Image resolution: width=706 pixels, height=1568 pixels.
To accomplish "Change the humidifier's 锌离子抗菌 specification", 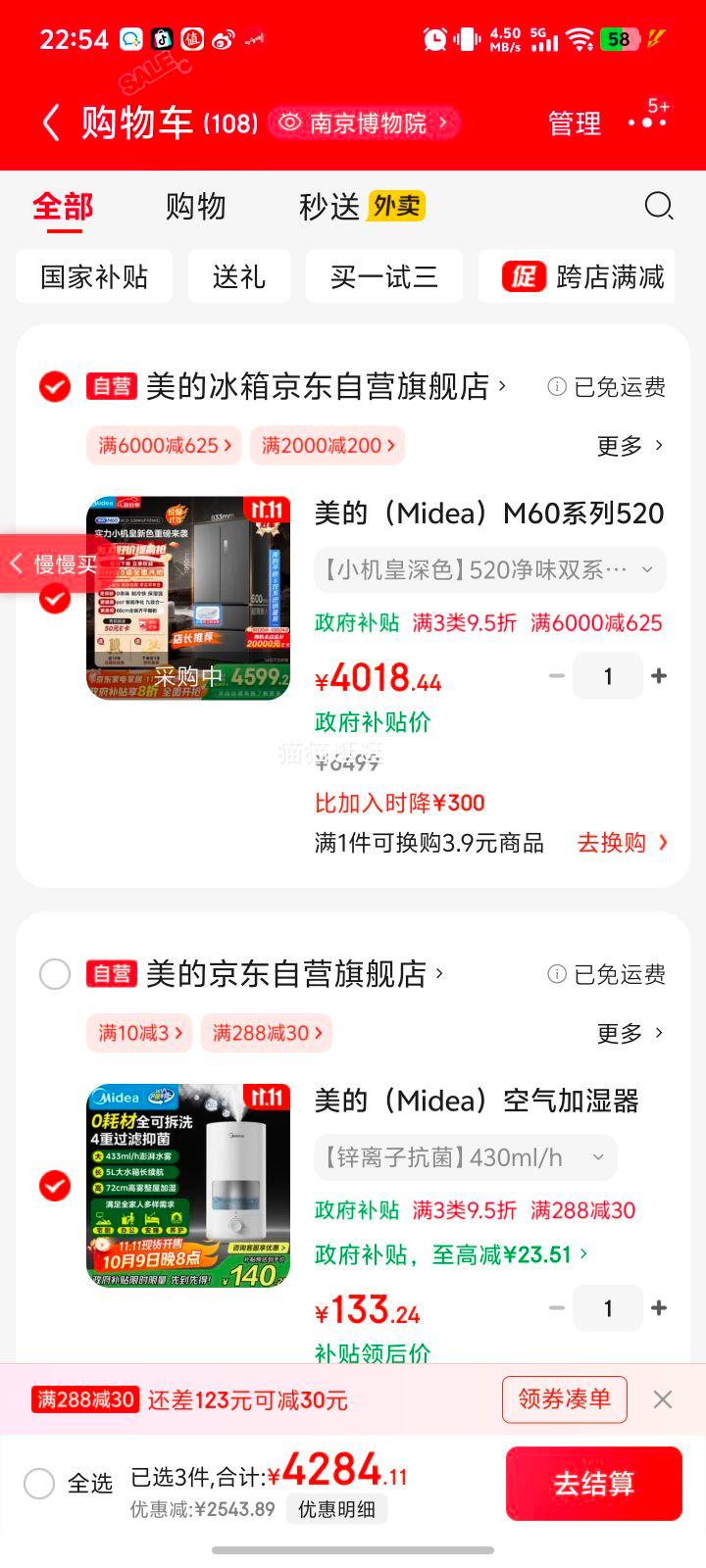I will (x=465, y=1157).
